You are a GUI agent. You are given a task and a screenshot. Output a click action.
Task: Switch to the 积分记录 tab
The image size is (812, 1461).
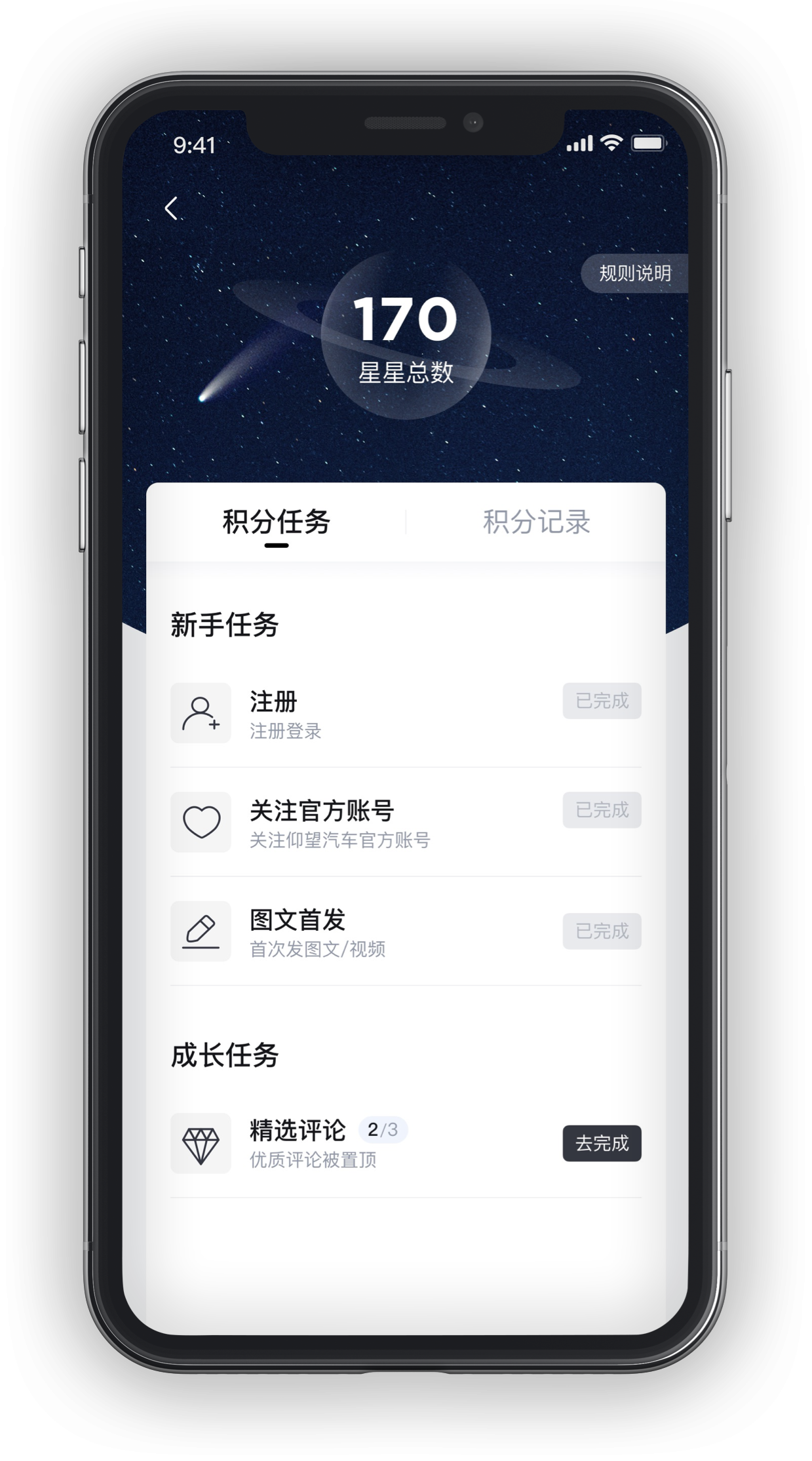pyautogui.click(x=536, y=522)
